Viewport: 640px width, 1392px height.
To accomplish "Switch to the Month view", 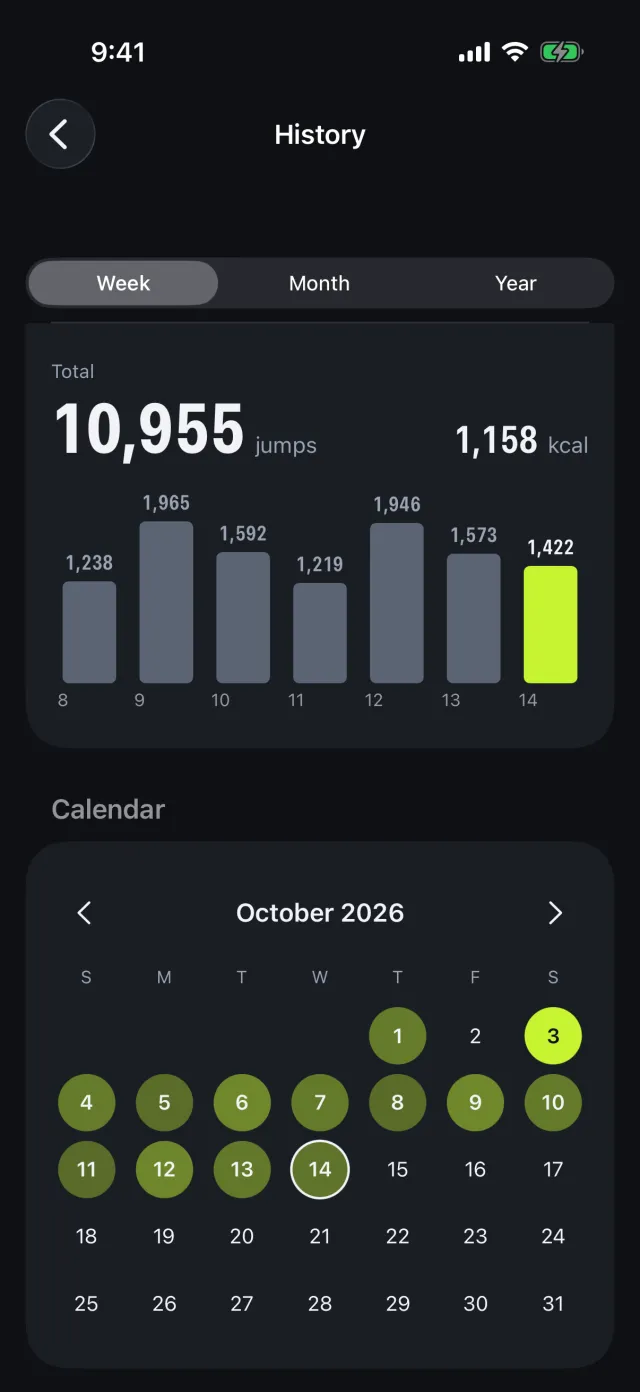I will tap(319, 283).
